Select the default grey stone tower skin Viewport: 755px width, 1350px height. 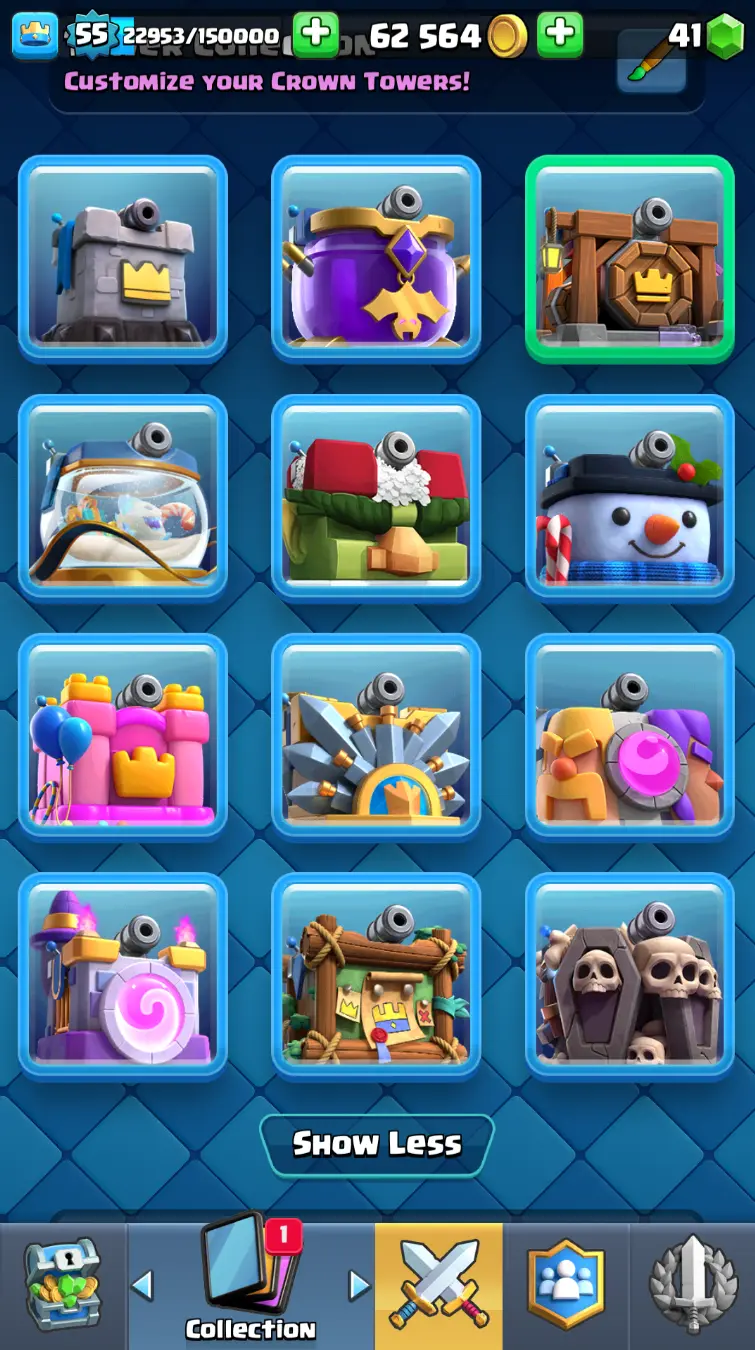pyautogui.click(x=123, y=258)
